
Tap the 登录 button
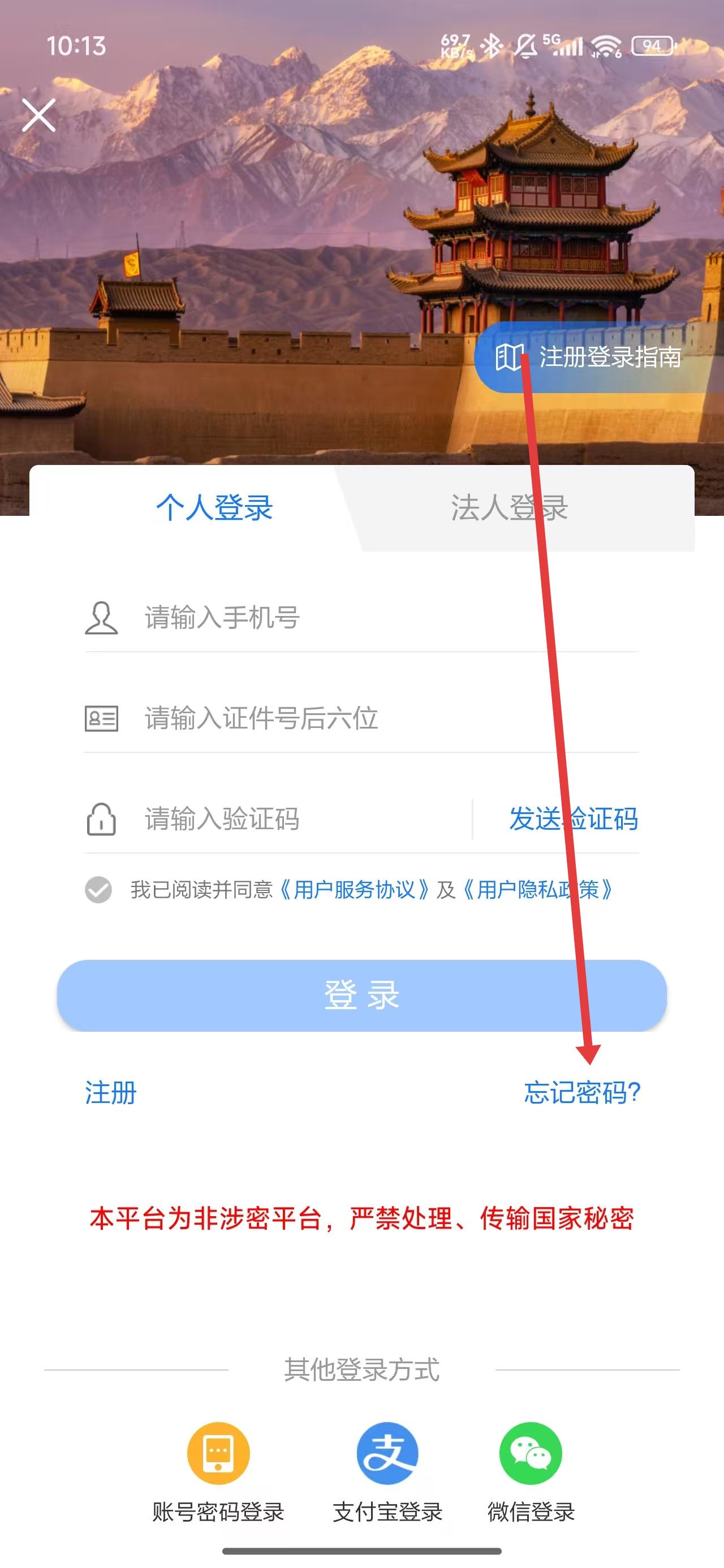coord(361,995)
